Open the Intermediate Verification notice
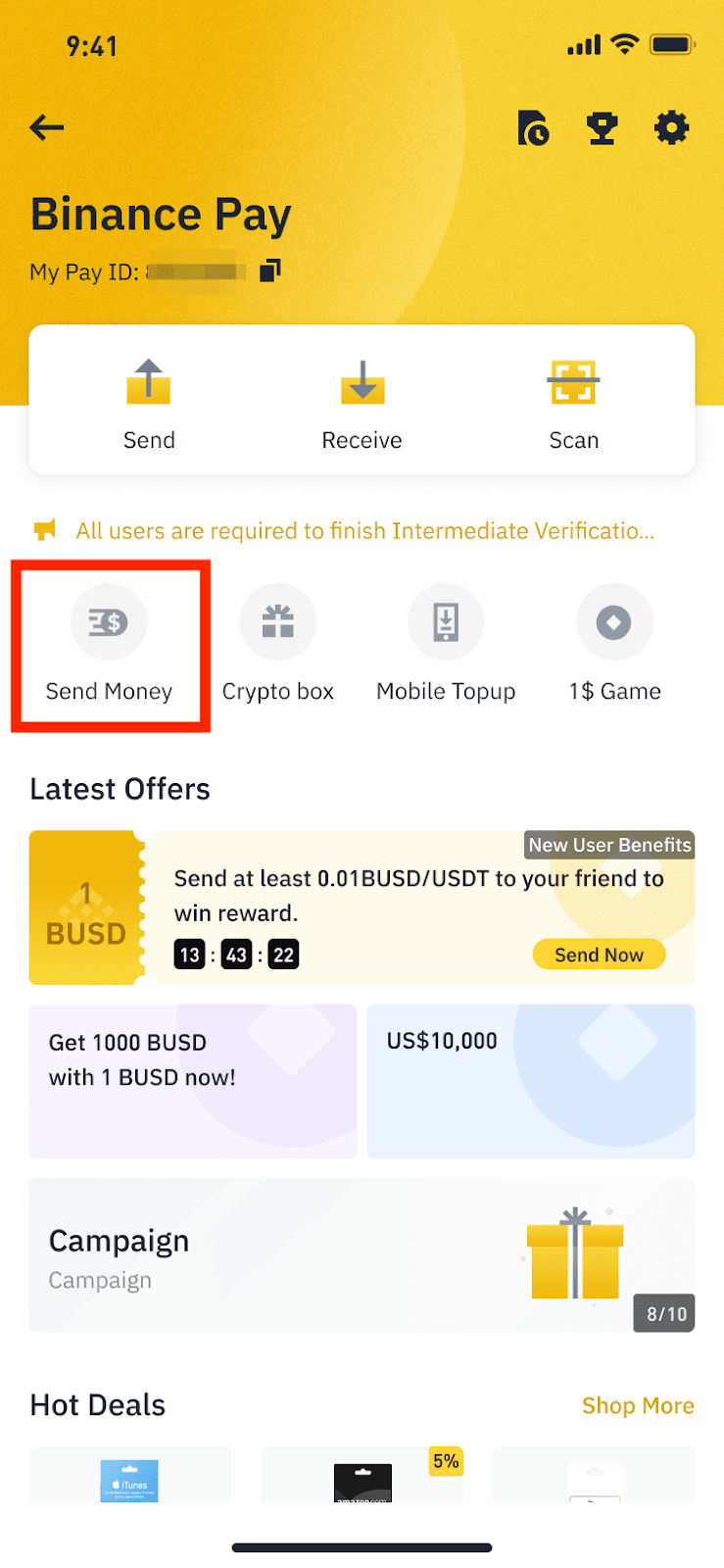724x1568 pixels. [x=364, y=531]
